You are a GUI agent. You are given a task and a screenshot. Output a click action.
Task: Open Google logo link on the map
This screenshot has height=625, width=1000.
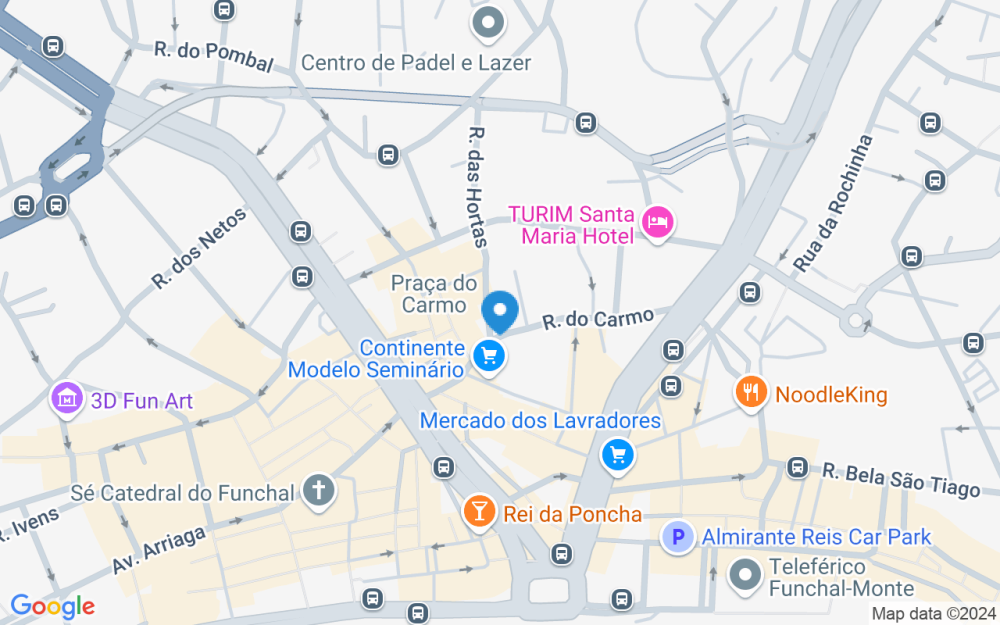click(x=52, y=605)
